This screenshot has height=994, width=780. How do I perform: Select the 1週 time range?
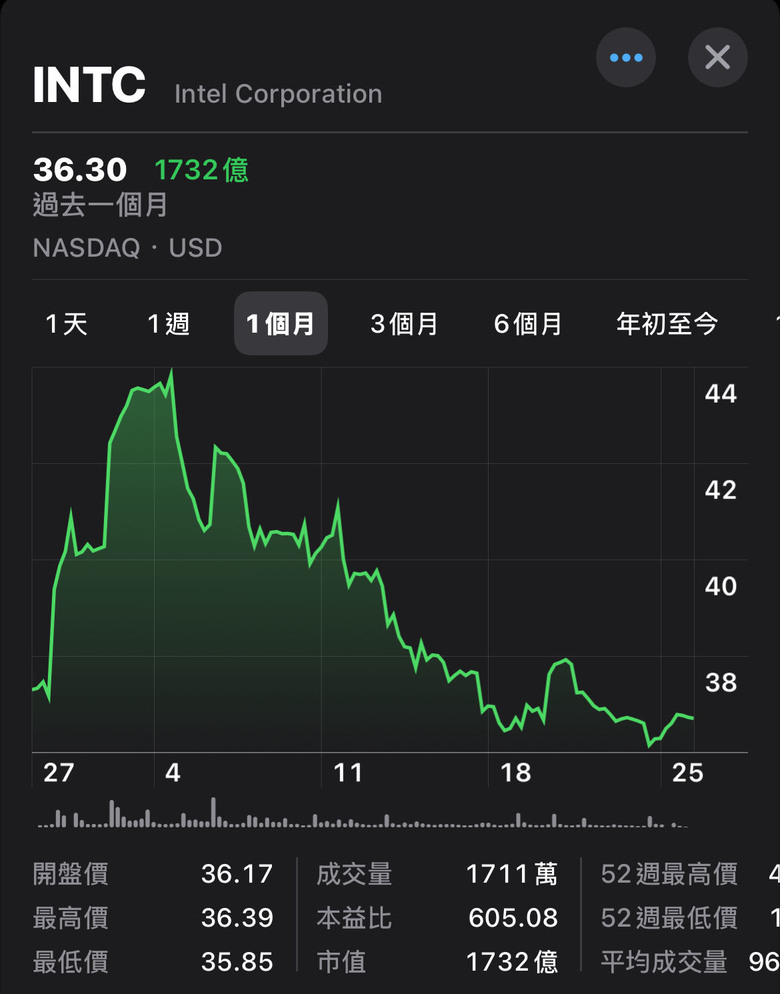click(x=169, y=324)
